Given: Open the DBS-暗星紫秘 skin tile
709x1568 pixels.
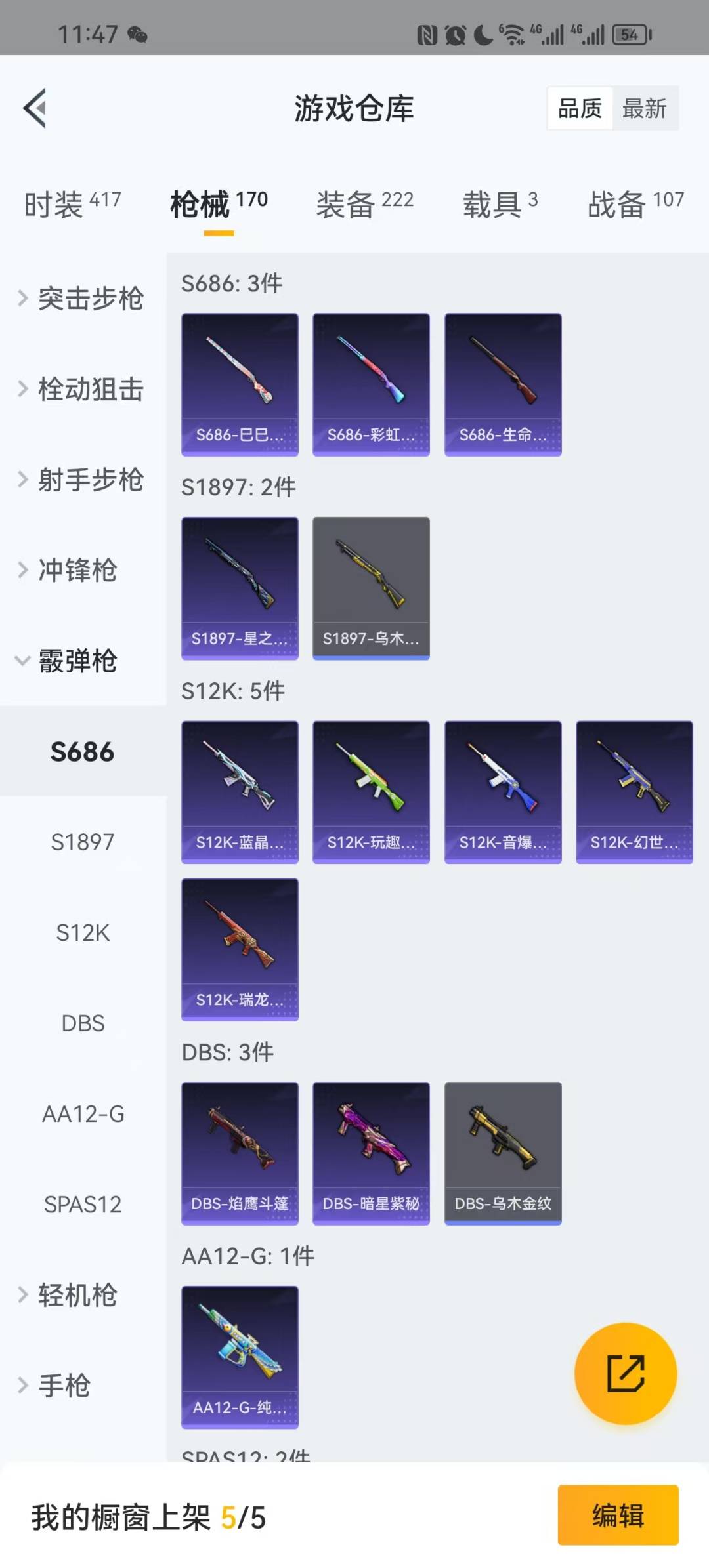Looking at the screenshot, I should 371,1153.
